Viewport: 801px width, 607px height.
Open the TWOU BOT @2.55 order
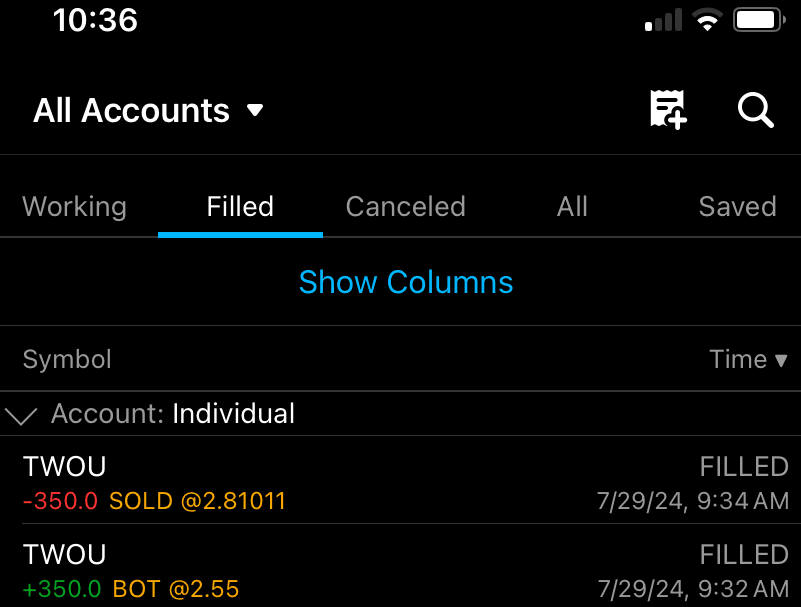pos(400,570)
